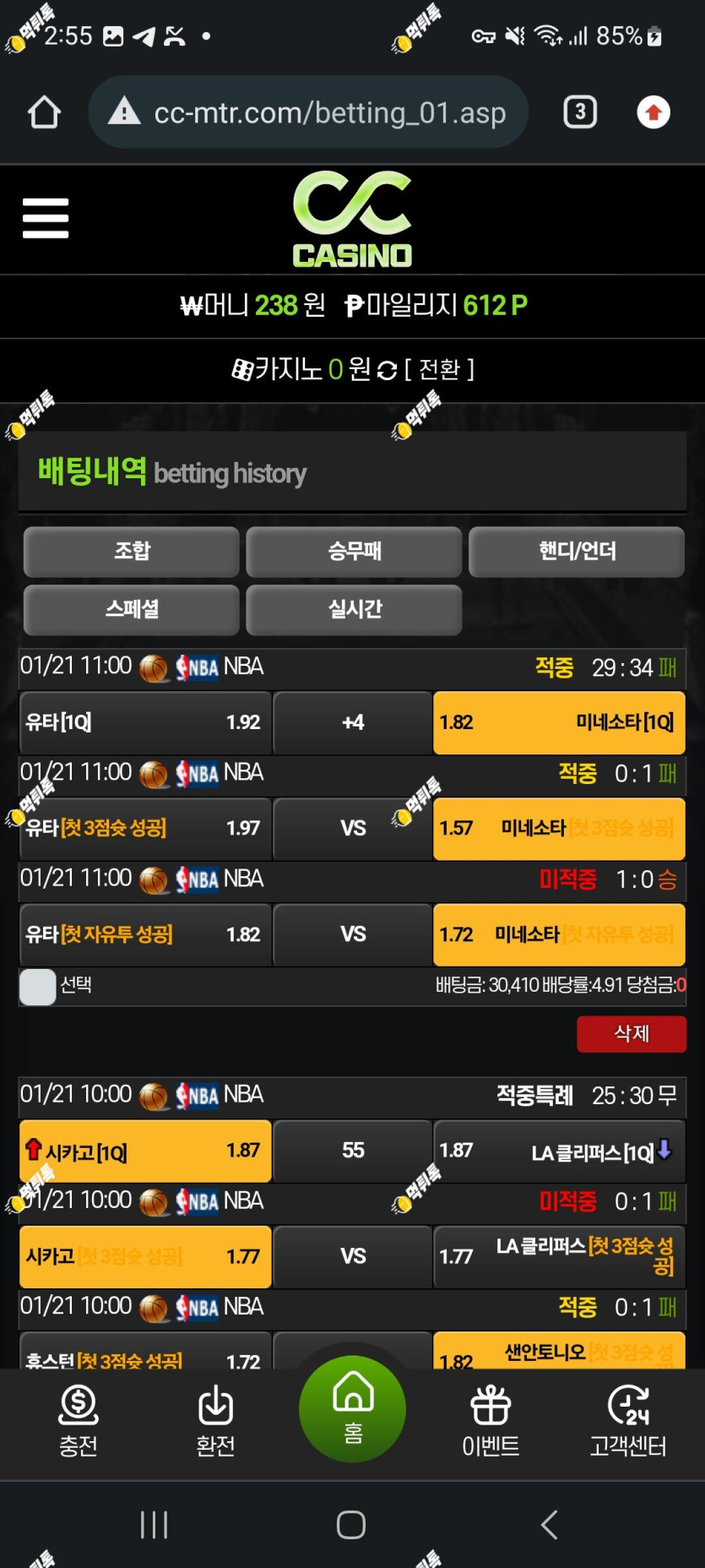Delete the bet with 삭제 button
Screen dimensions: 705x1568
[x=632, y=1034]
